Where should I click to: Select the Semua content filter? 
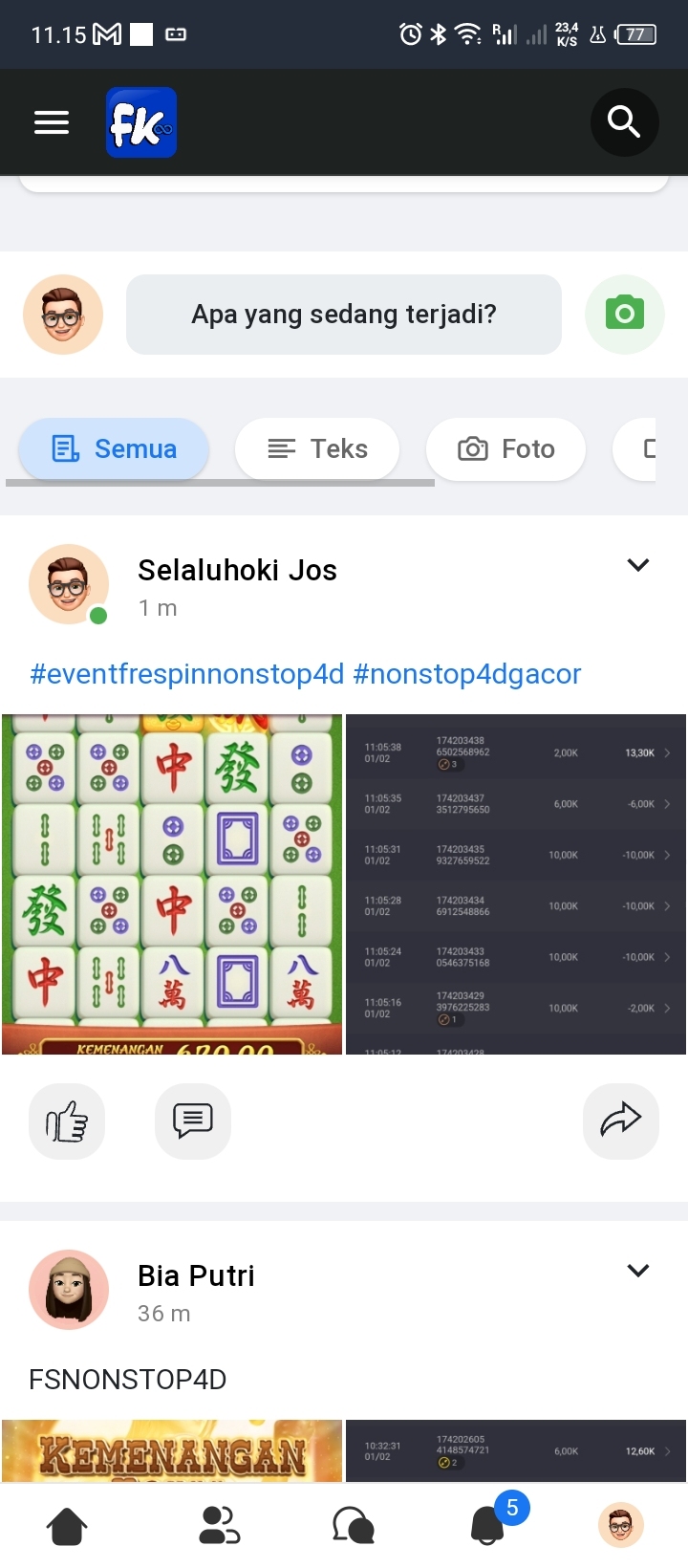[x=113, y=448]
